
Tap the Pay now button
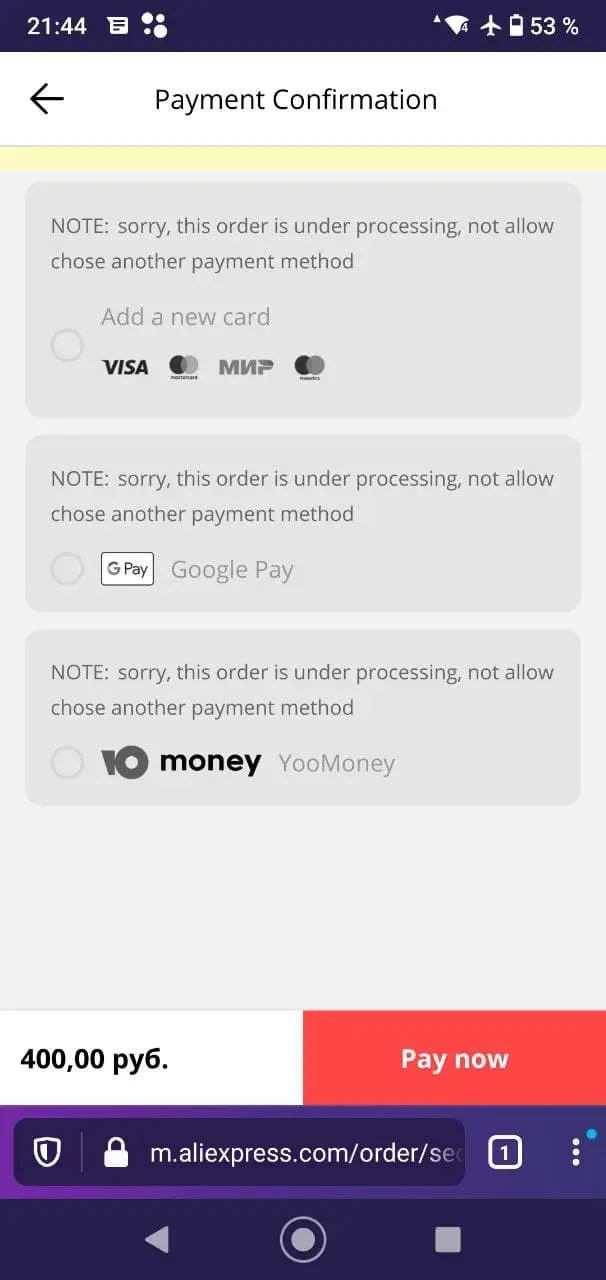(454, 1059)
